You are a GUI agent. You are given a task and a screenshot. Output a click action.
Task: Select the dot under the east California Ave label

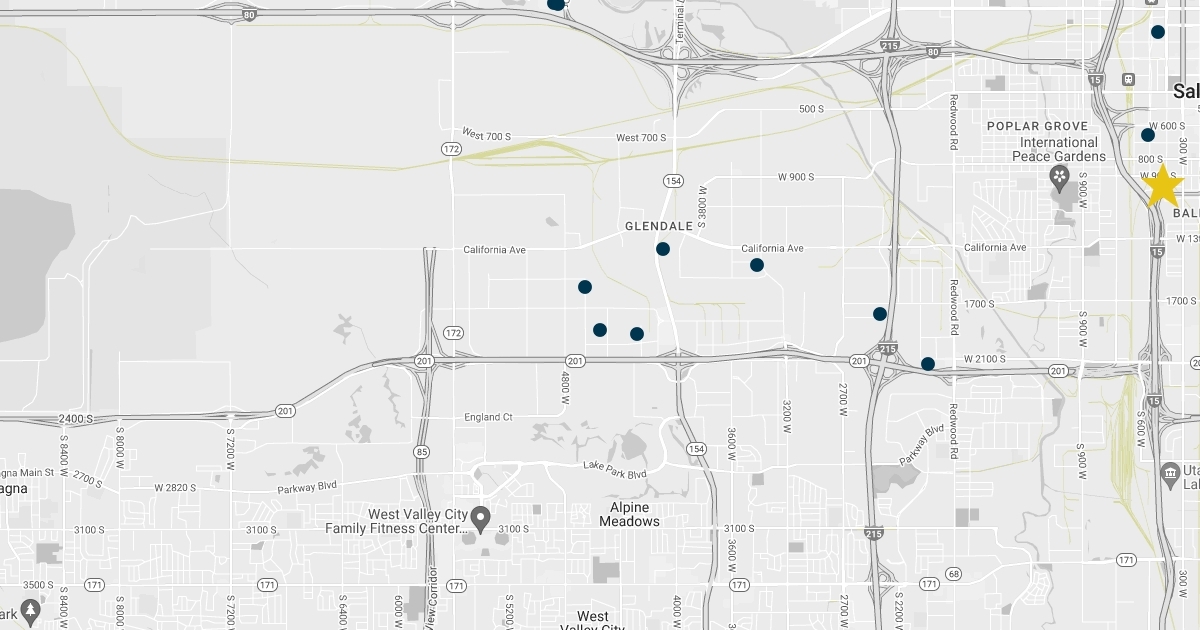(757, 265)
